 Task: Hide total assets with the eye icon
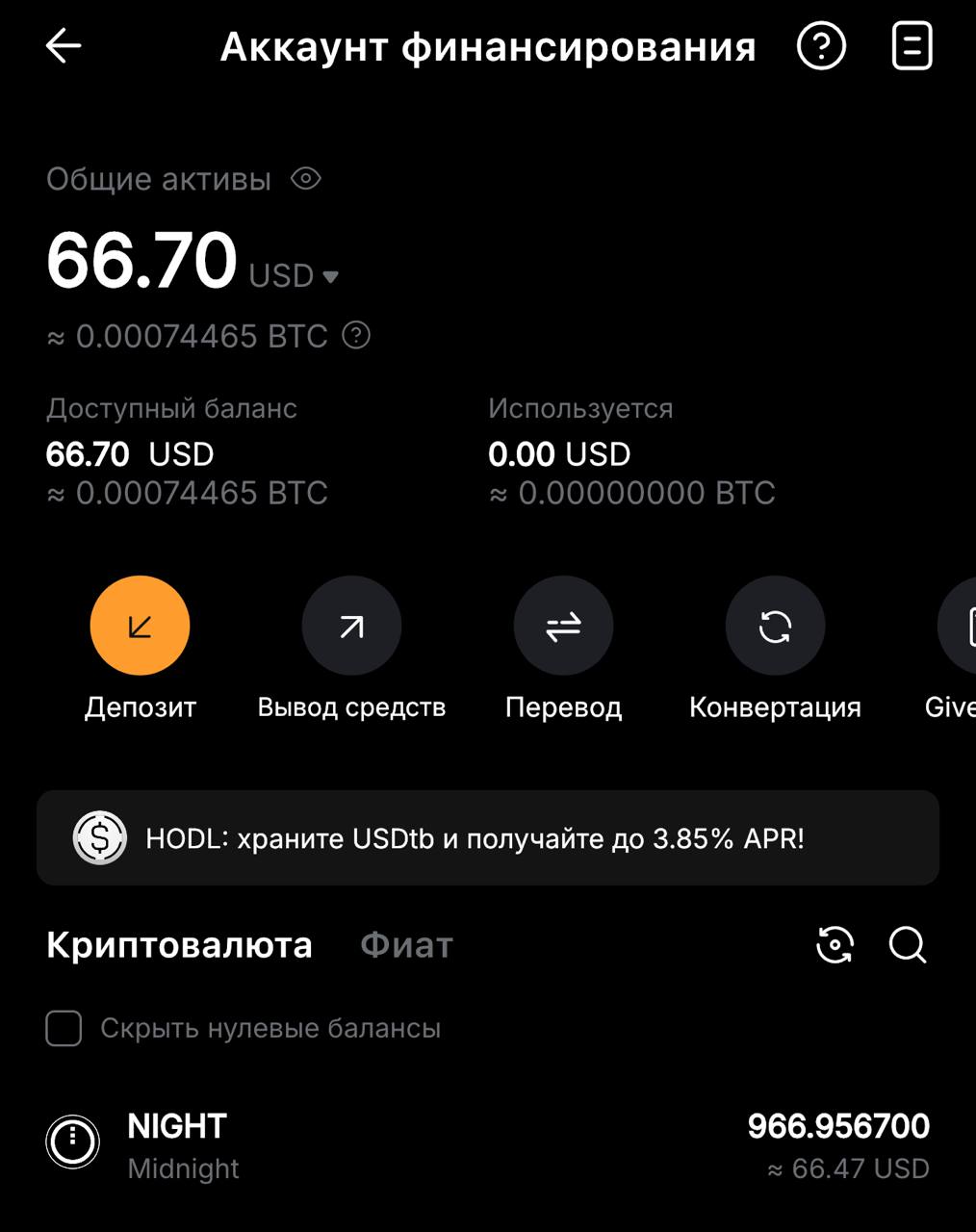point(306,179)
